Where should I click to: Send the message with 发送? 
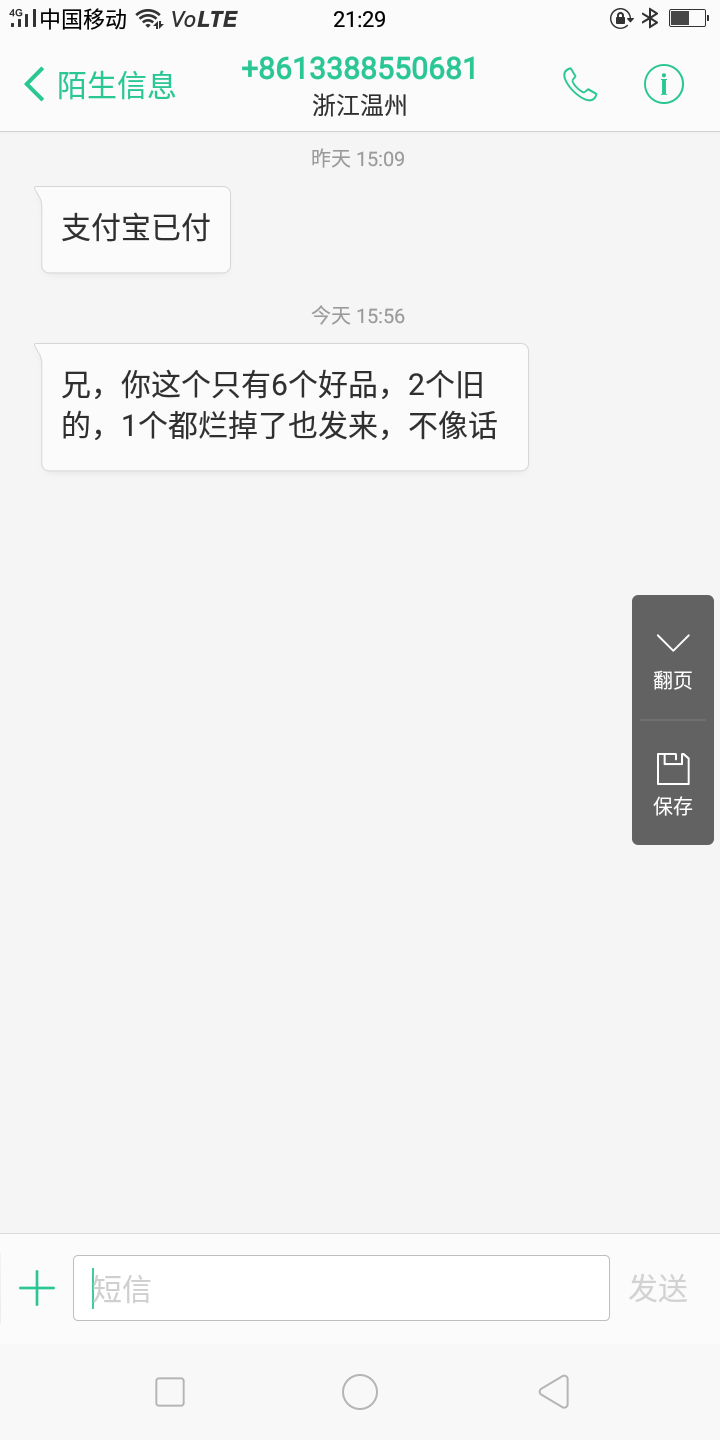[x=658, y=1288]
